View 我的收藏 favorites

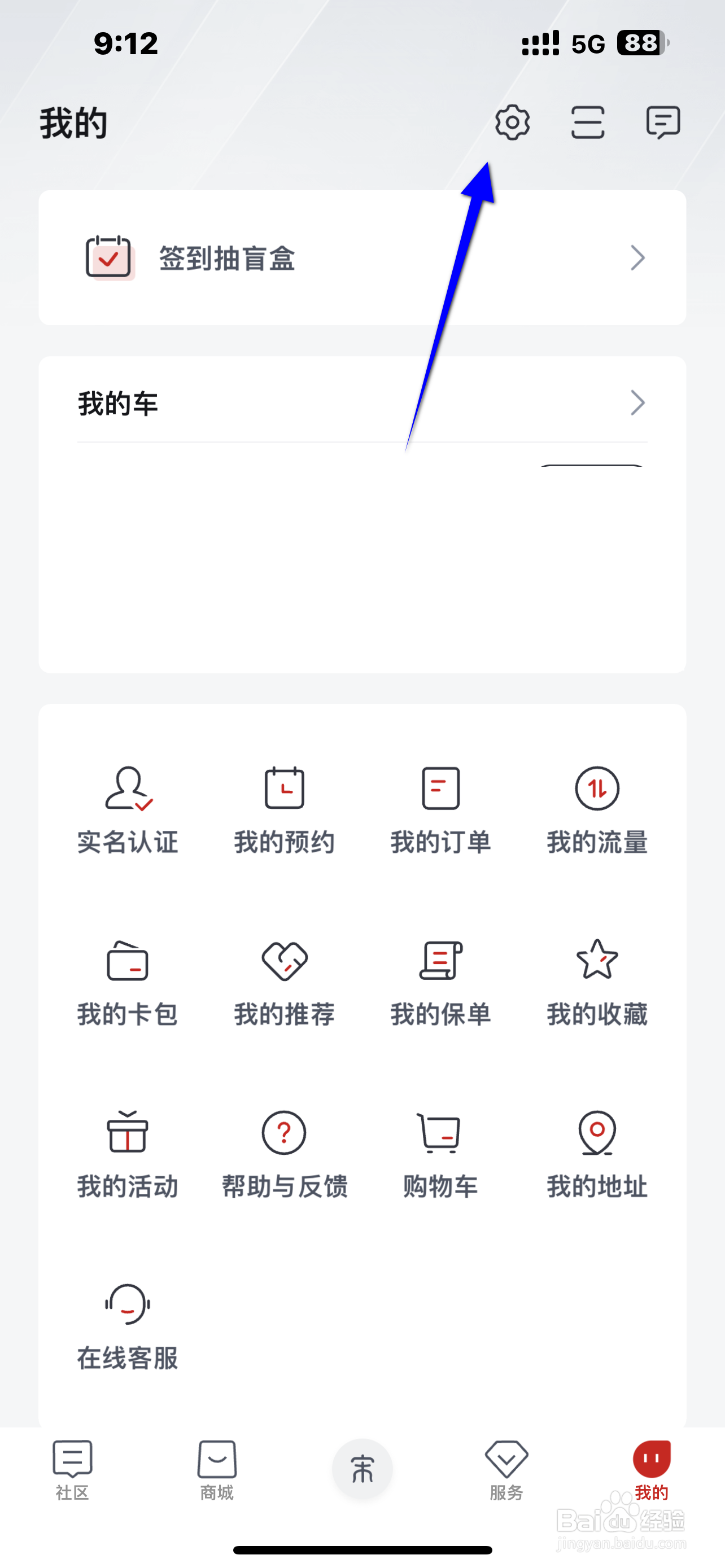[x=597, y=983]
